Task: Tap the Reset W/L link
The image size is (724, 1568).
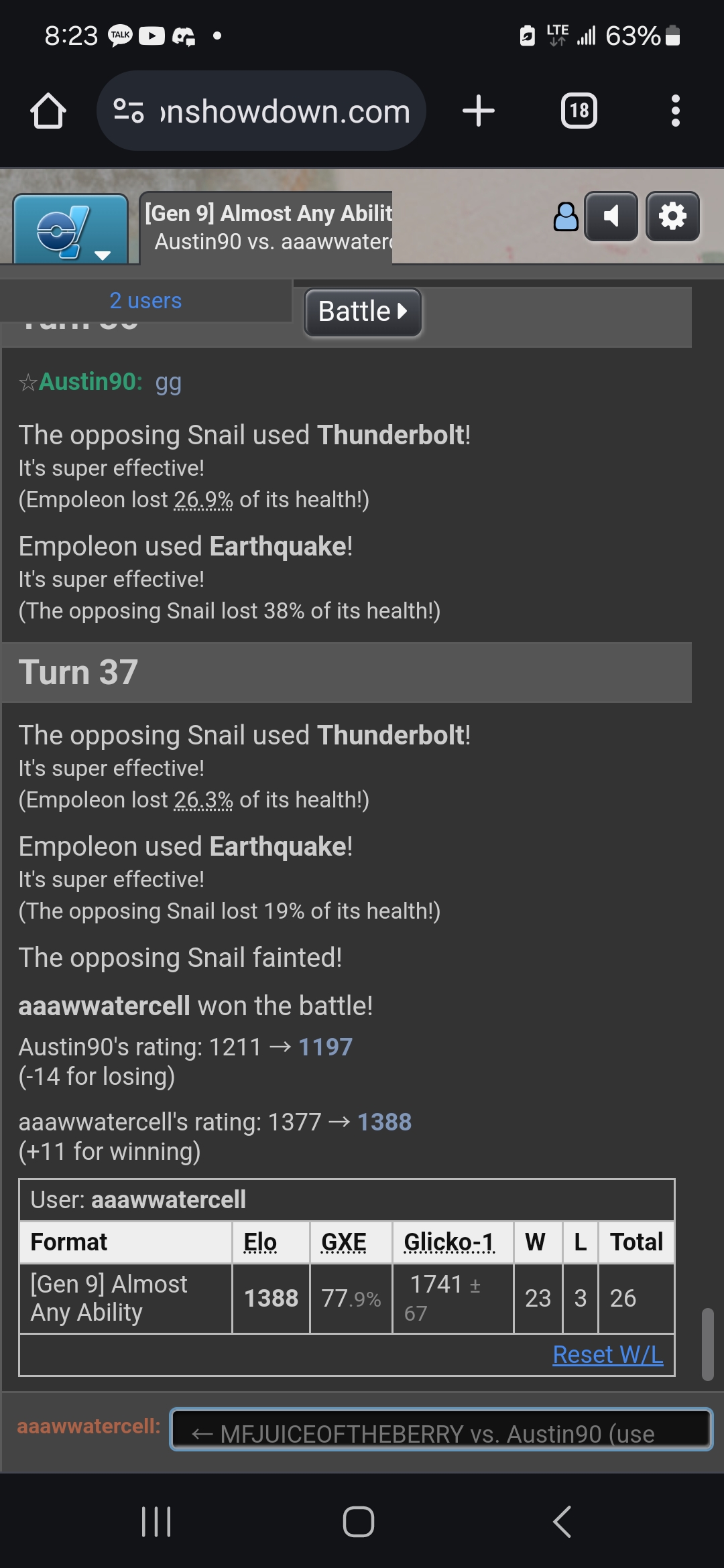Action: click(x=608, y=1354)
